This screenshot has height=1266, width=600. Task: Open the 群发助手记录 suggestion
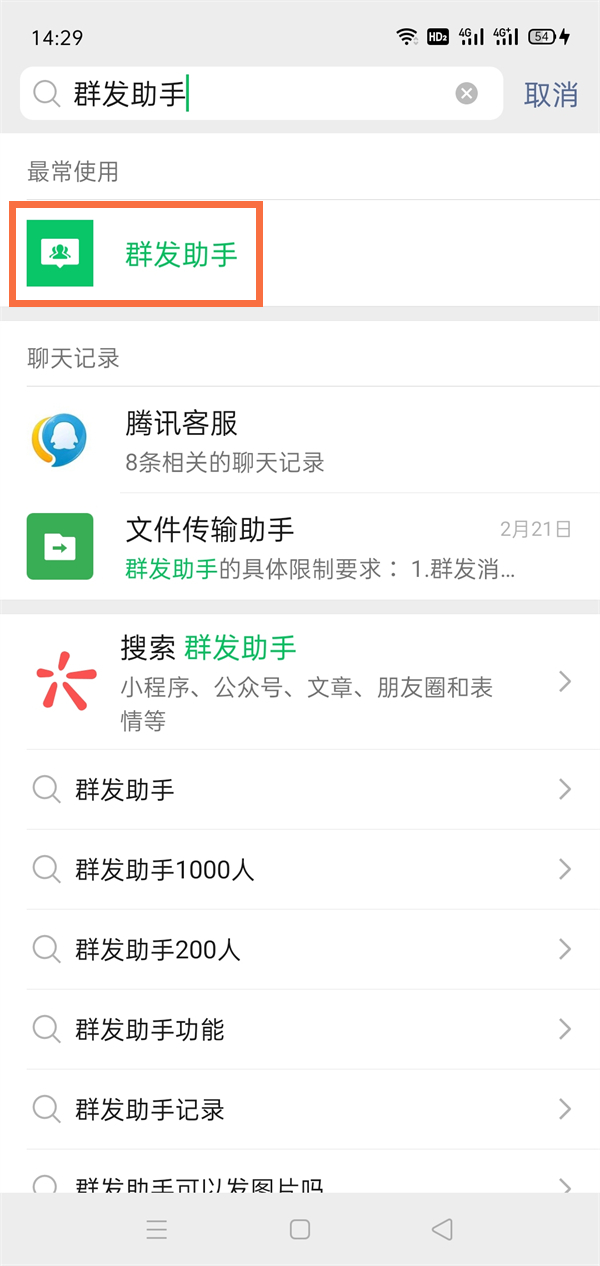click(300, 1109)
